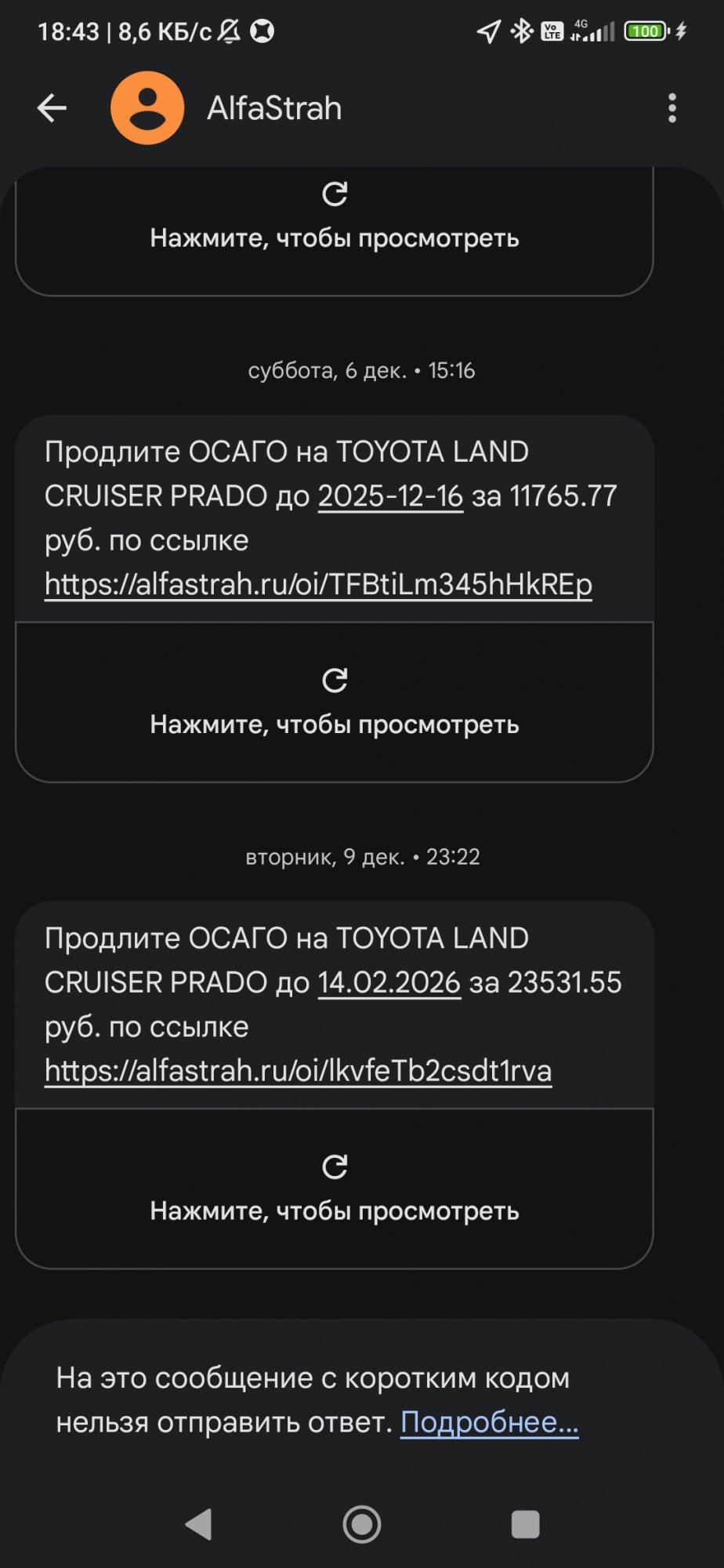Image resolution: width=724 pixels, height=1568 pixels.
Task: Load preview under the 11765.77 руб. message
Action: (335, 702)
